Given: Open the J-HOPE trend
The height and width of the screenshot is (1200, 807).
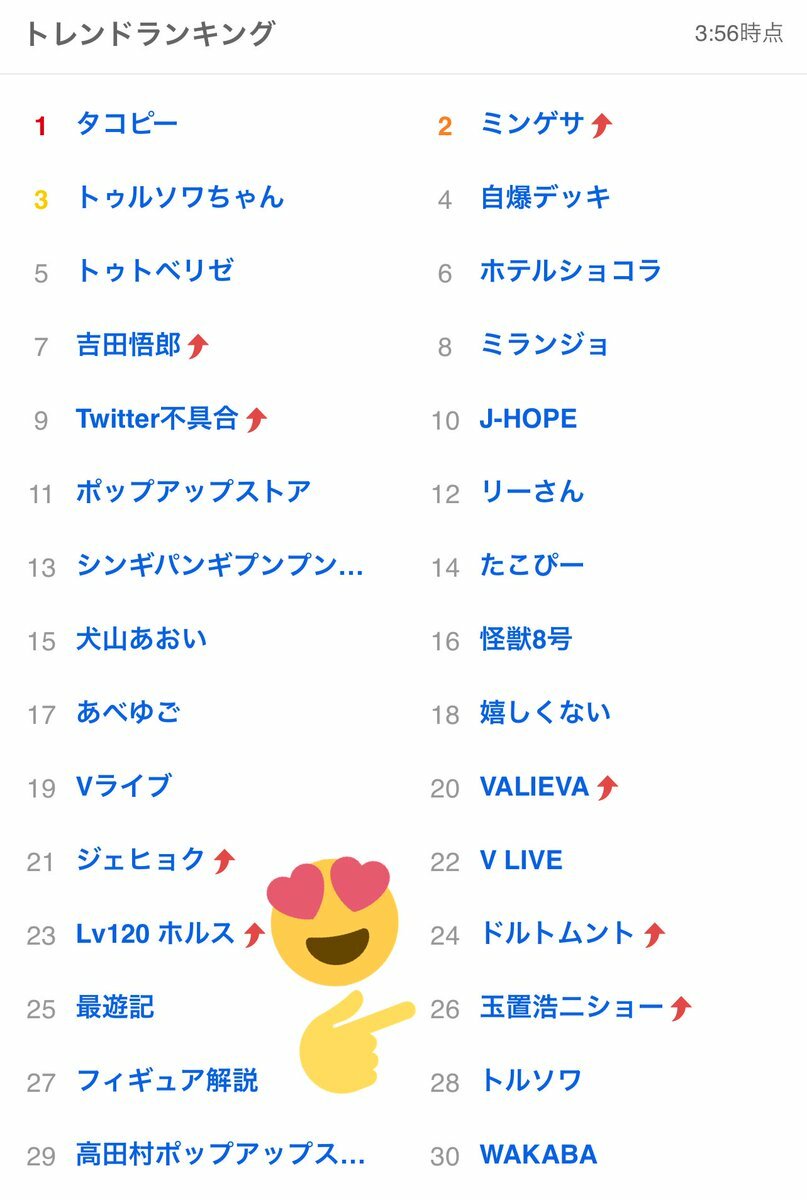Looking at the screenshot, I should pos(528,418).
